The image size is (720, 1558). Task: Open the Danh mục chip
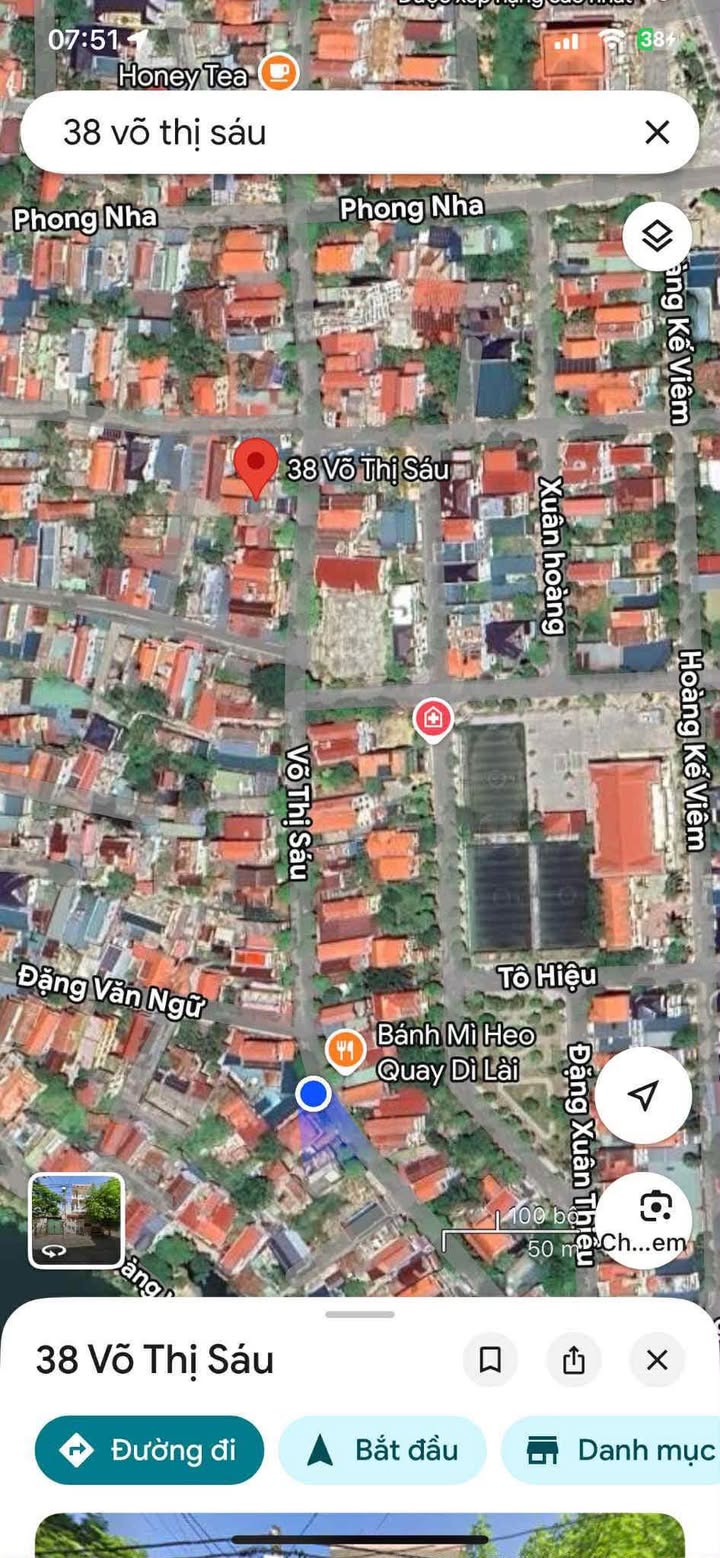(x=610, y=1450)
